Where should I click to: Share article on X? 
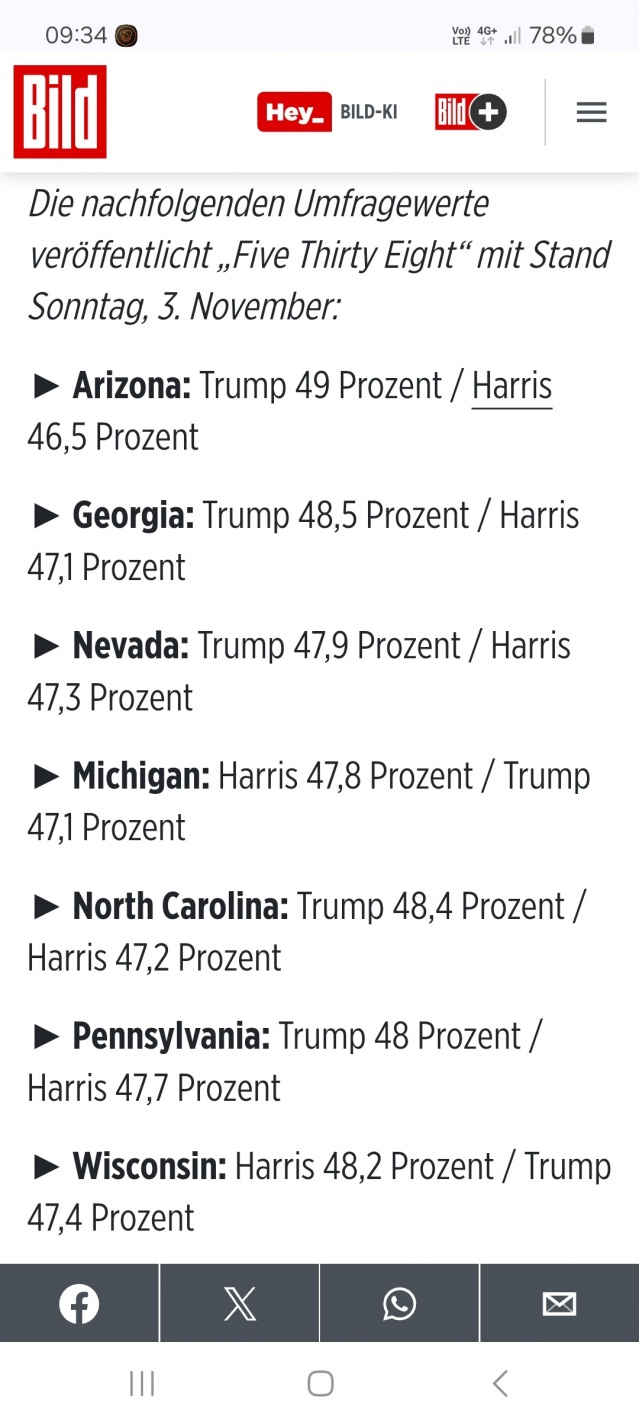click(x=239, y=1303)
